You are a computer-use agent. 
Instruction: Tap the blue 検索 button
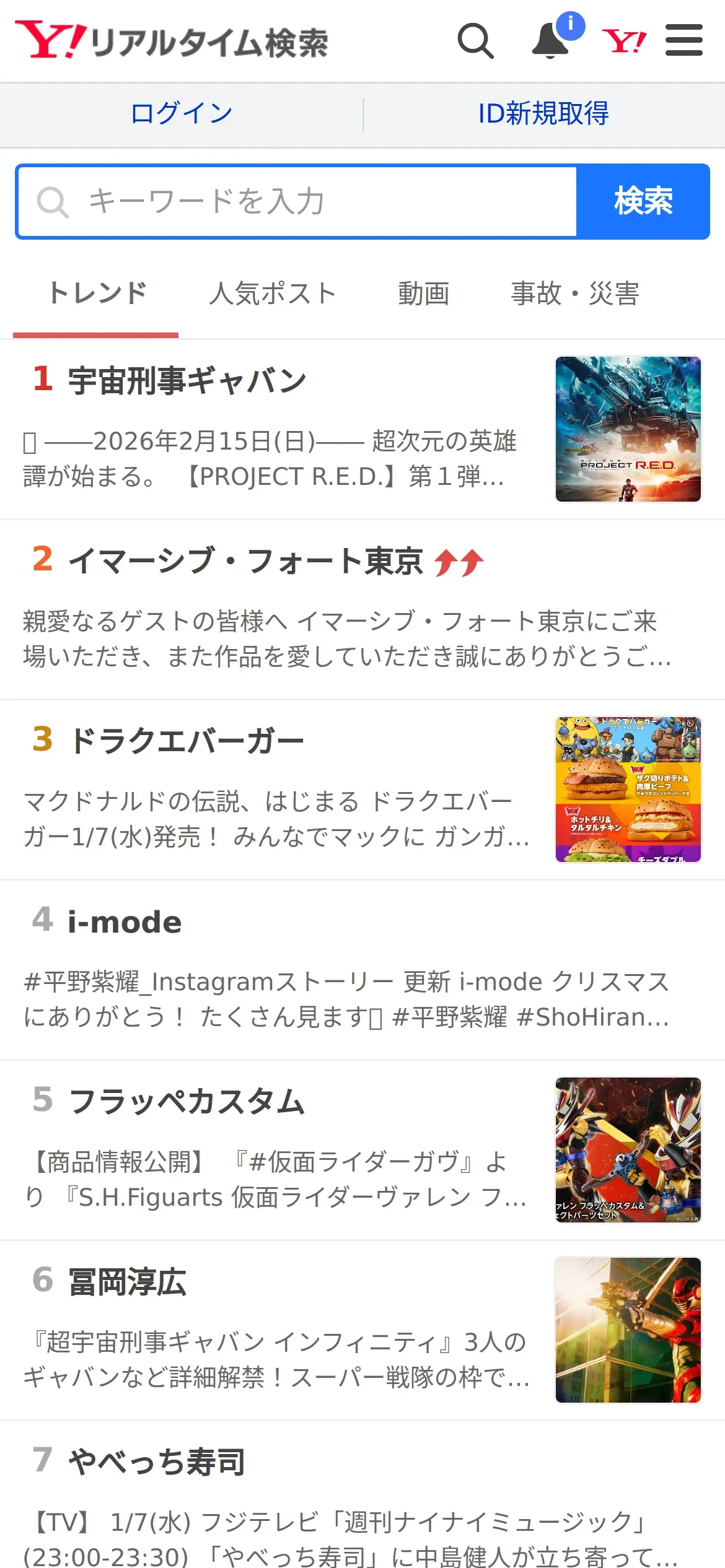pos(643,201)
